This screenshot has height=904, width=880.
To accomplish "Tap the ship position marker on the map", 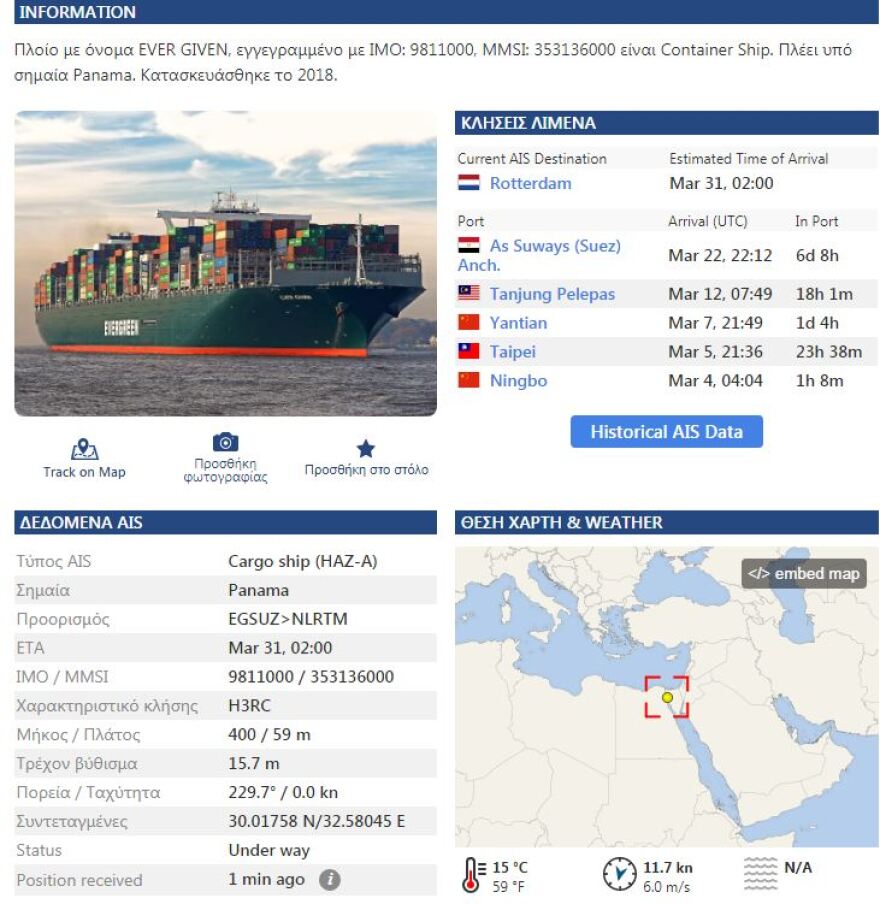I will 667,697.
